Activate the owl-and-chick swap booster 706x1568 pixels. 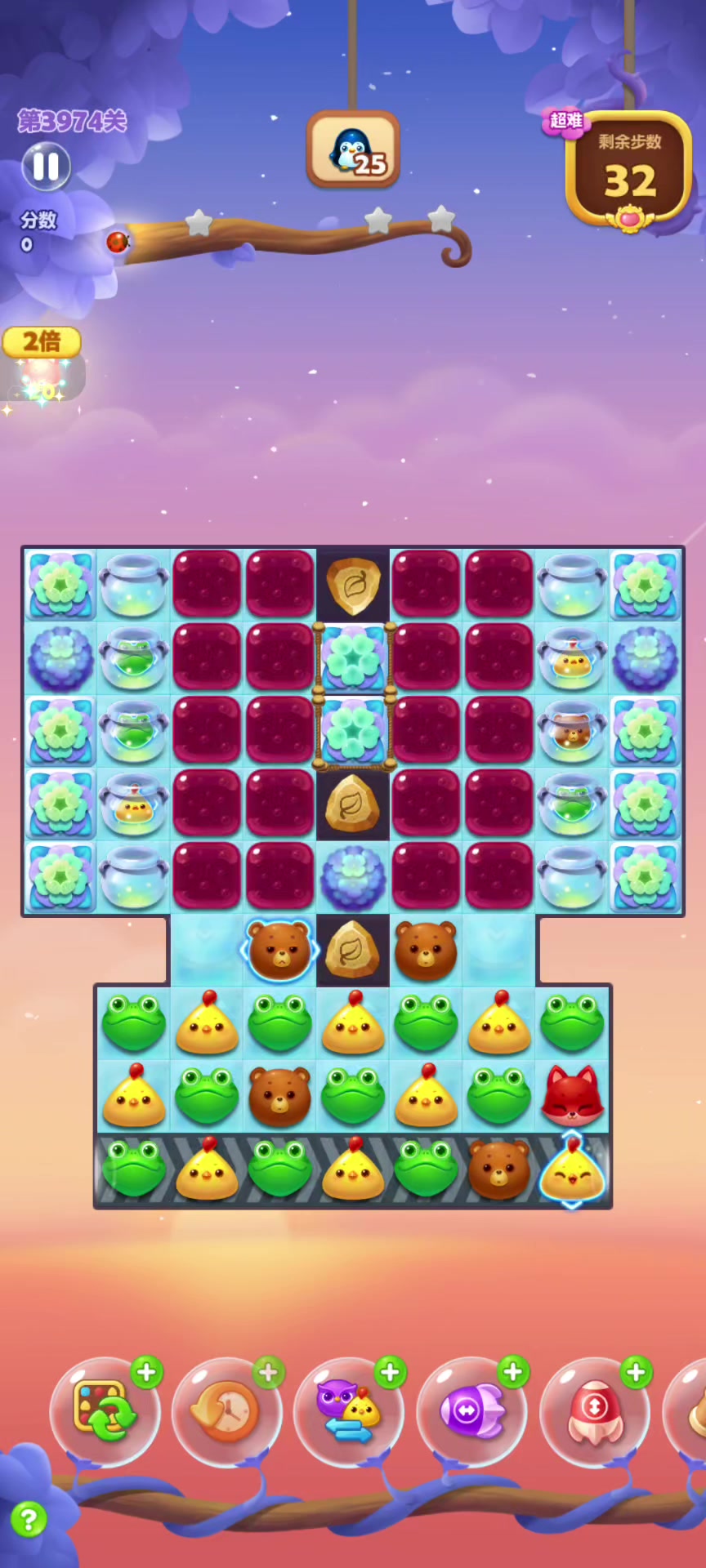pyautogui.click(x=348, y=1411)
